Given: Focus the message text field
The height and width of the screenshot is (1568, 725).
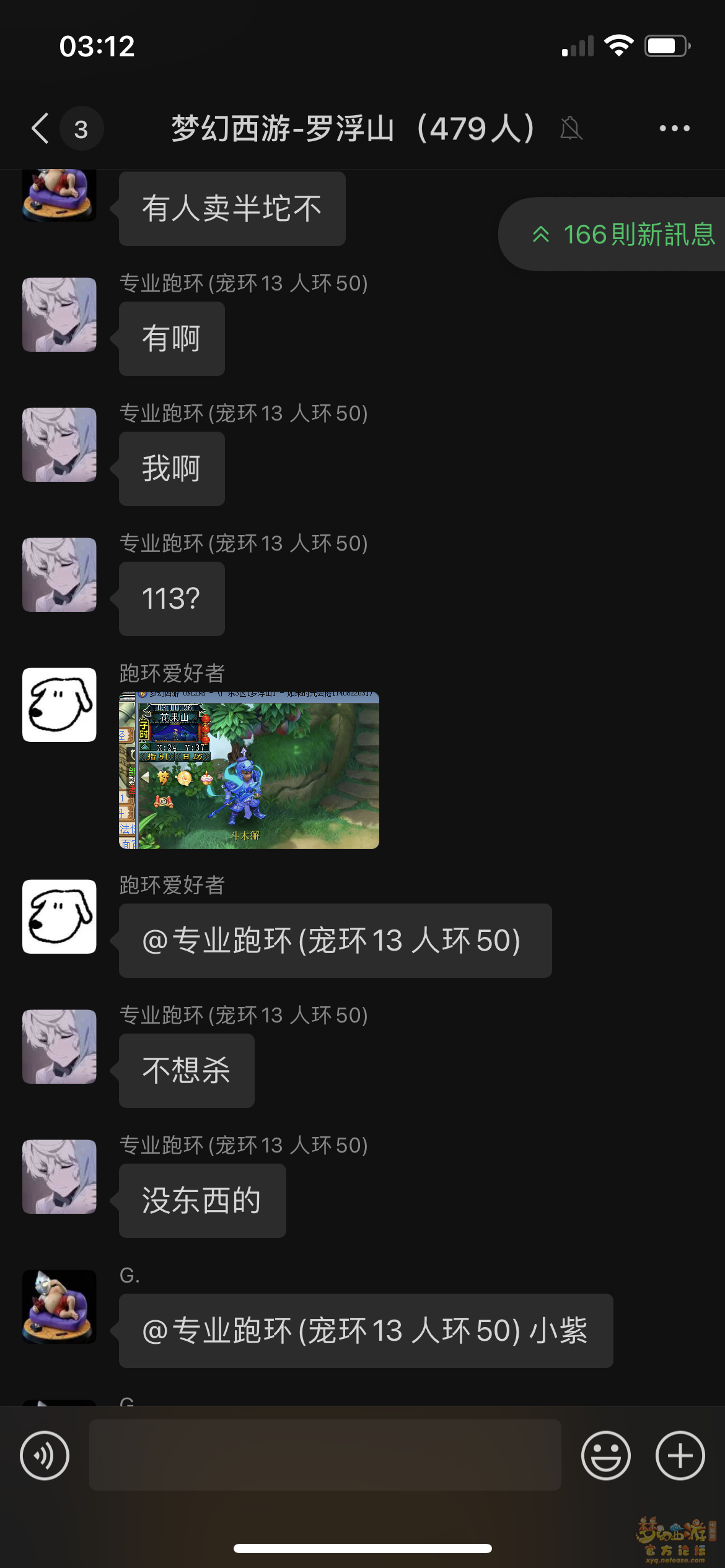Looking at the screenshot, I should tap(325, 1455).
